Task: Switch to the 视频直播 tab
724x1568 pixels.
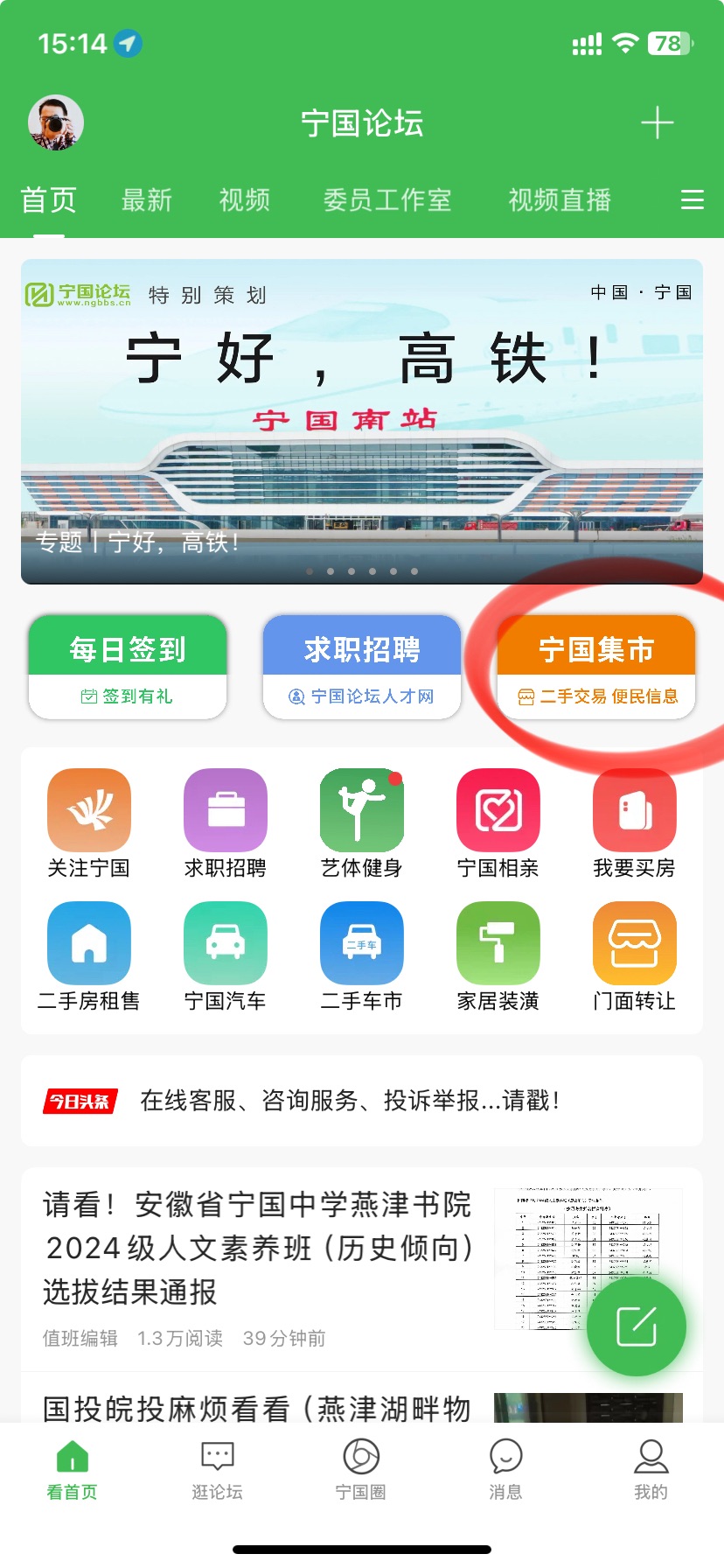Action: pos(560,200)
